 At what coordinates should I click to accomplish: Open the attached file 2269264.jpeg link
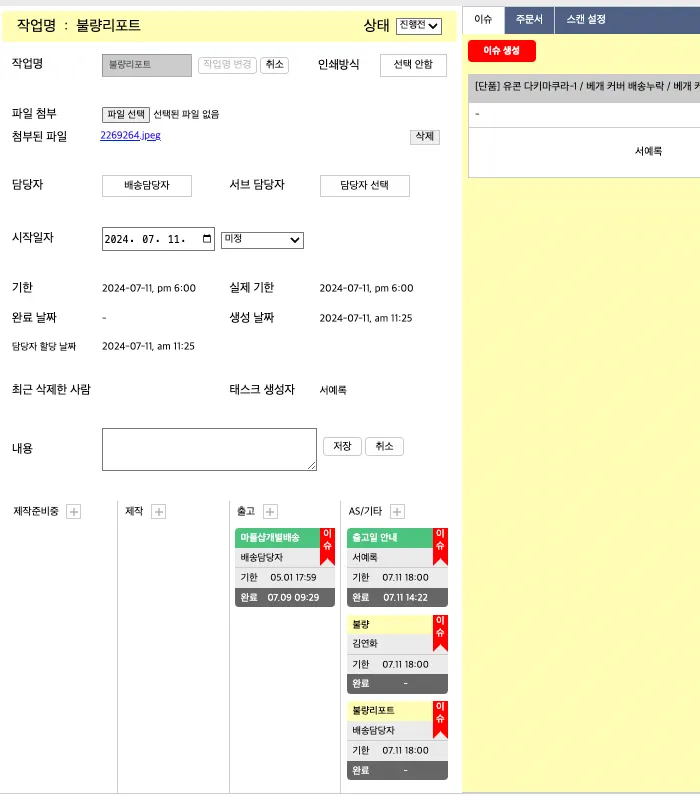[x=130, y=136]
